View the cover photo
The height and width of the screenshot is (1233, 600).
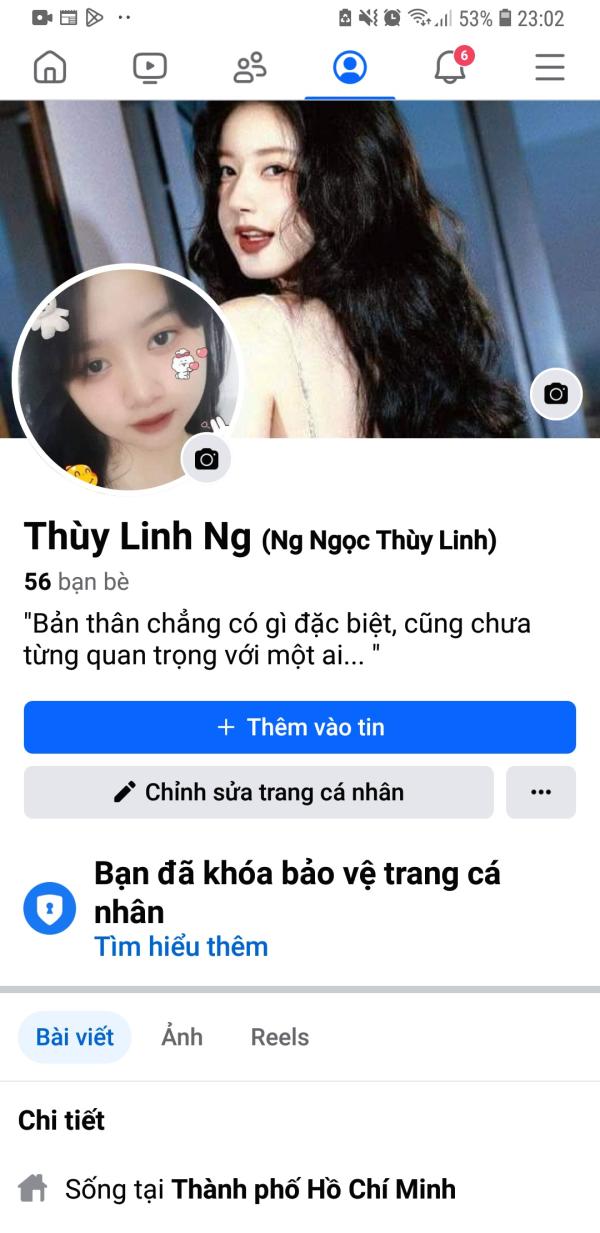click(400, 250)
